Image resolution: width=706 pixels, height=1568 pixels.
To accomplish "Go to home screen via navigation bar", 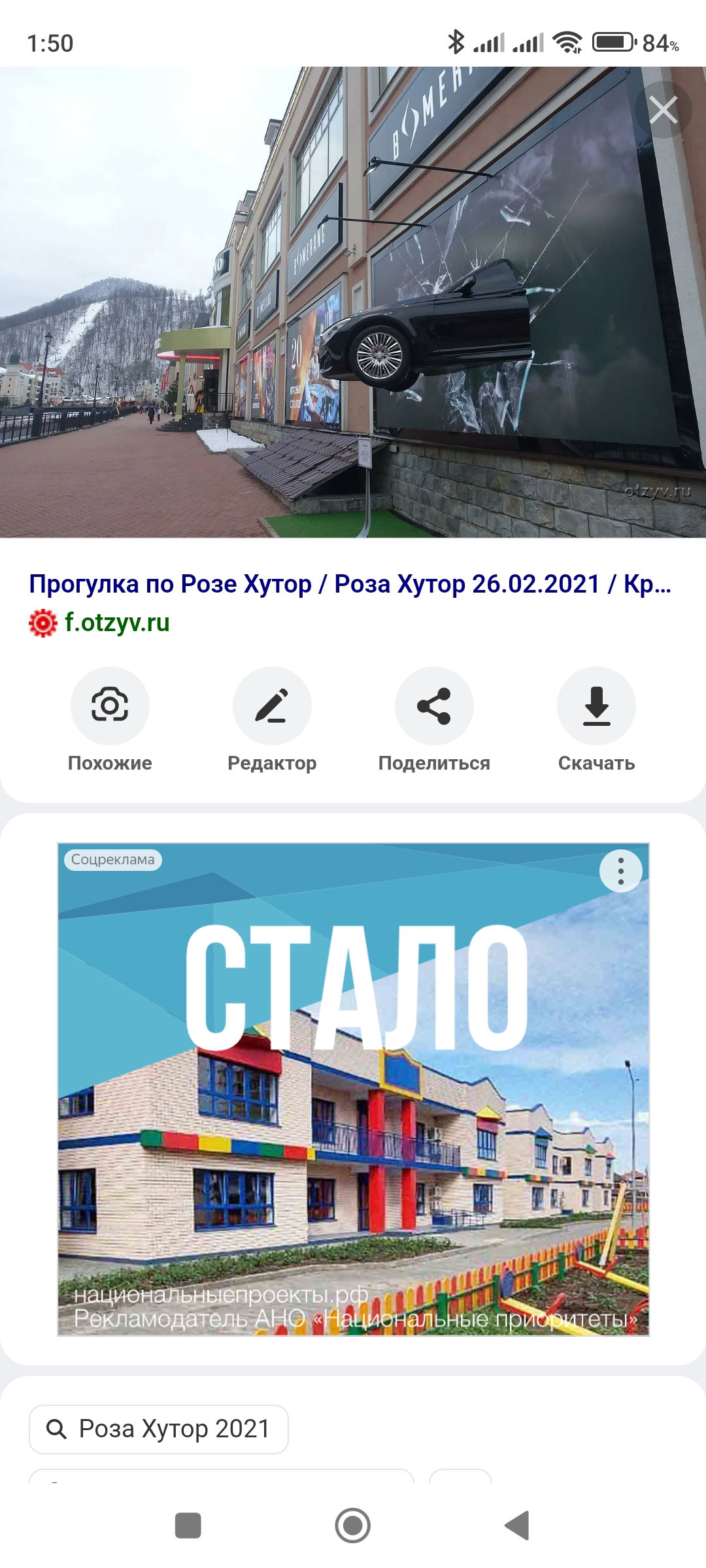I will coord(353,1526).
